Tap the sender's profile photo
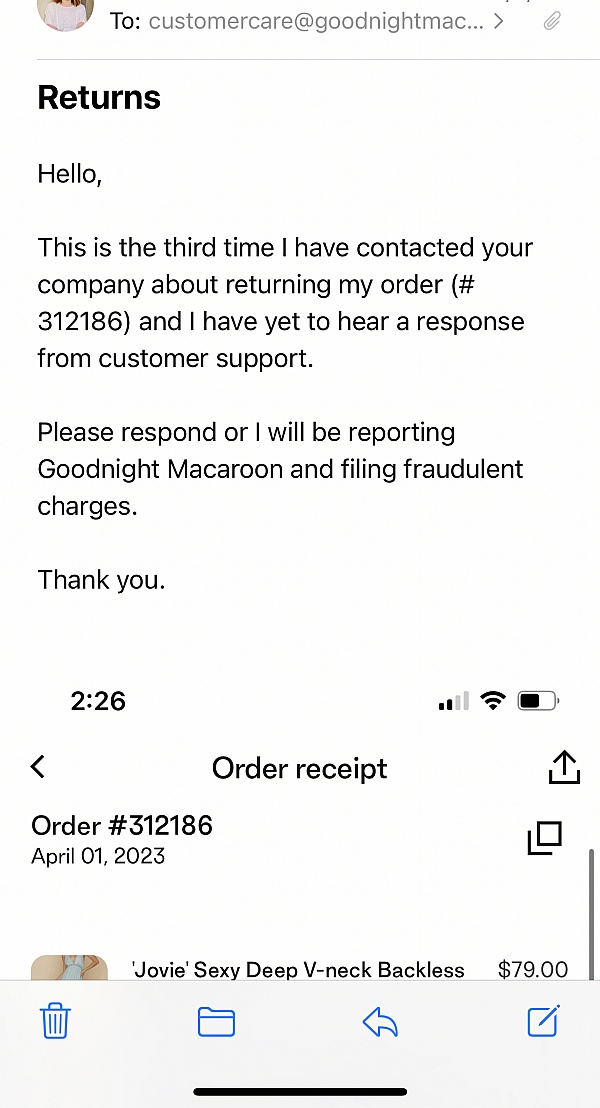This screenshot has height=1108, width=600. coord(65,13)
